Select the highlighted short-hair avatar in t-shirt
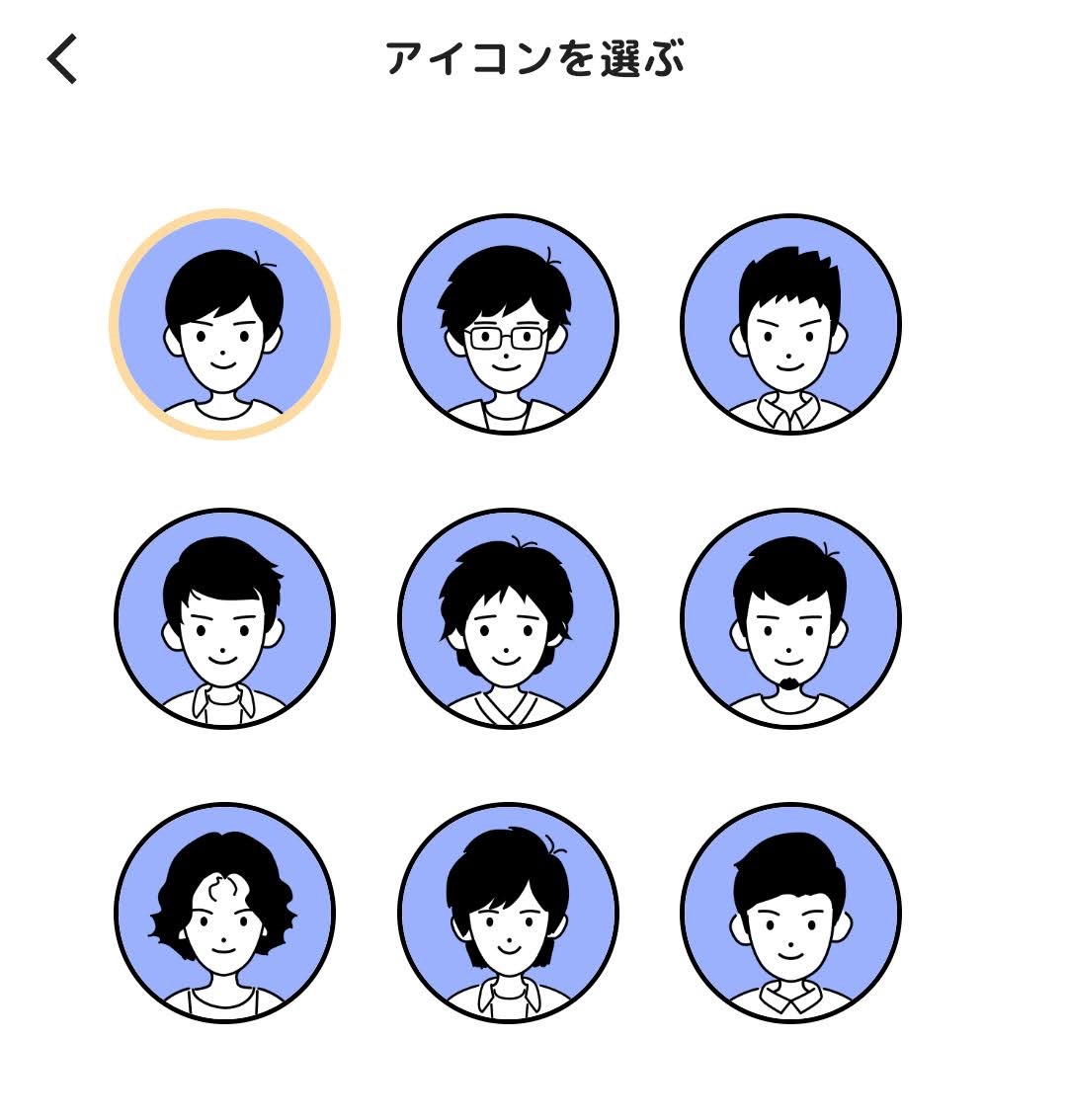The width and height of the screenshot is (1067, 1120). click(x=224, y=324)
